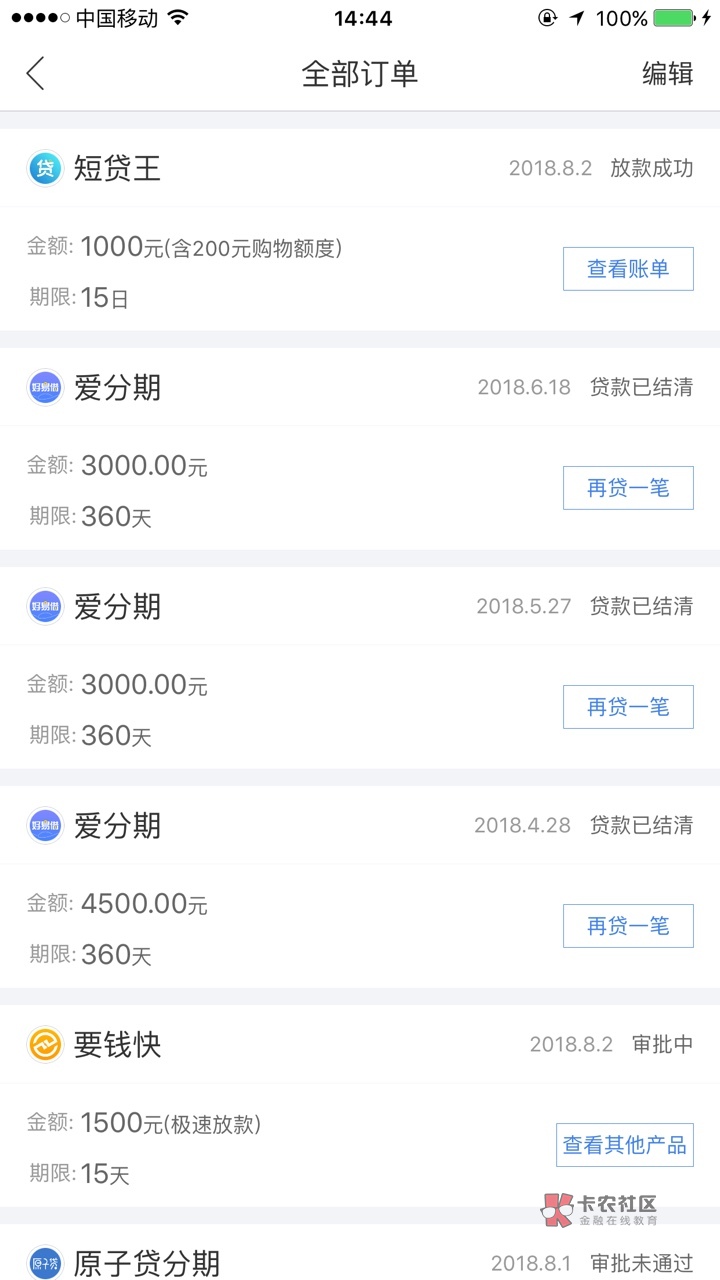Tap 查看其他产品 on the 要钱快 order
This screenshot has width=720, height=1280.
(625, 1145)
